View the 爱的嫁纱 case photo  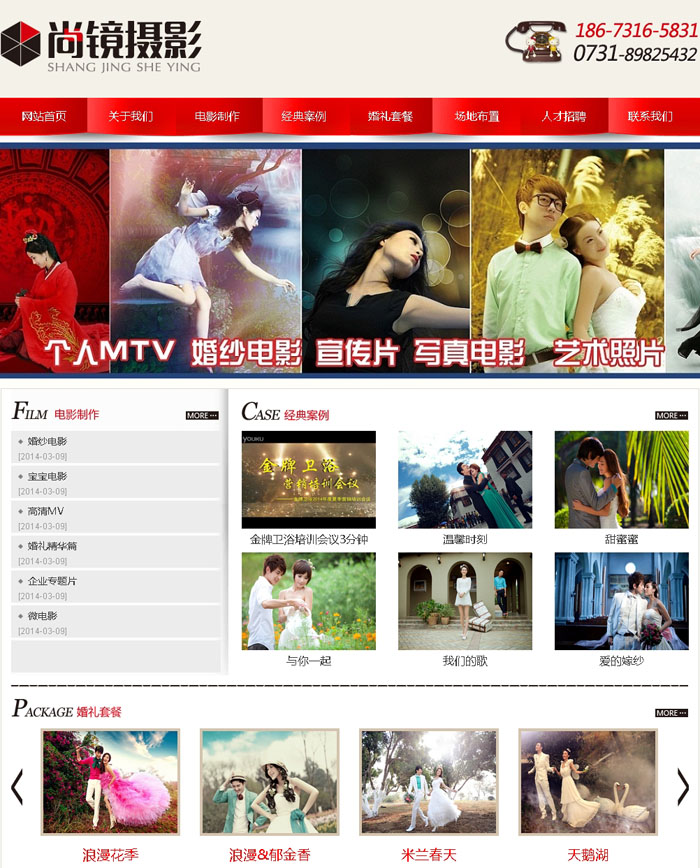[621, 601]
